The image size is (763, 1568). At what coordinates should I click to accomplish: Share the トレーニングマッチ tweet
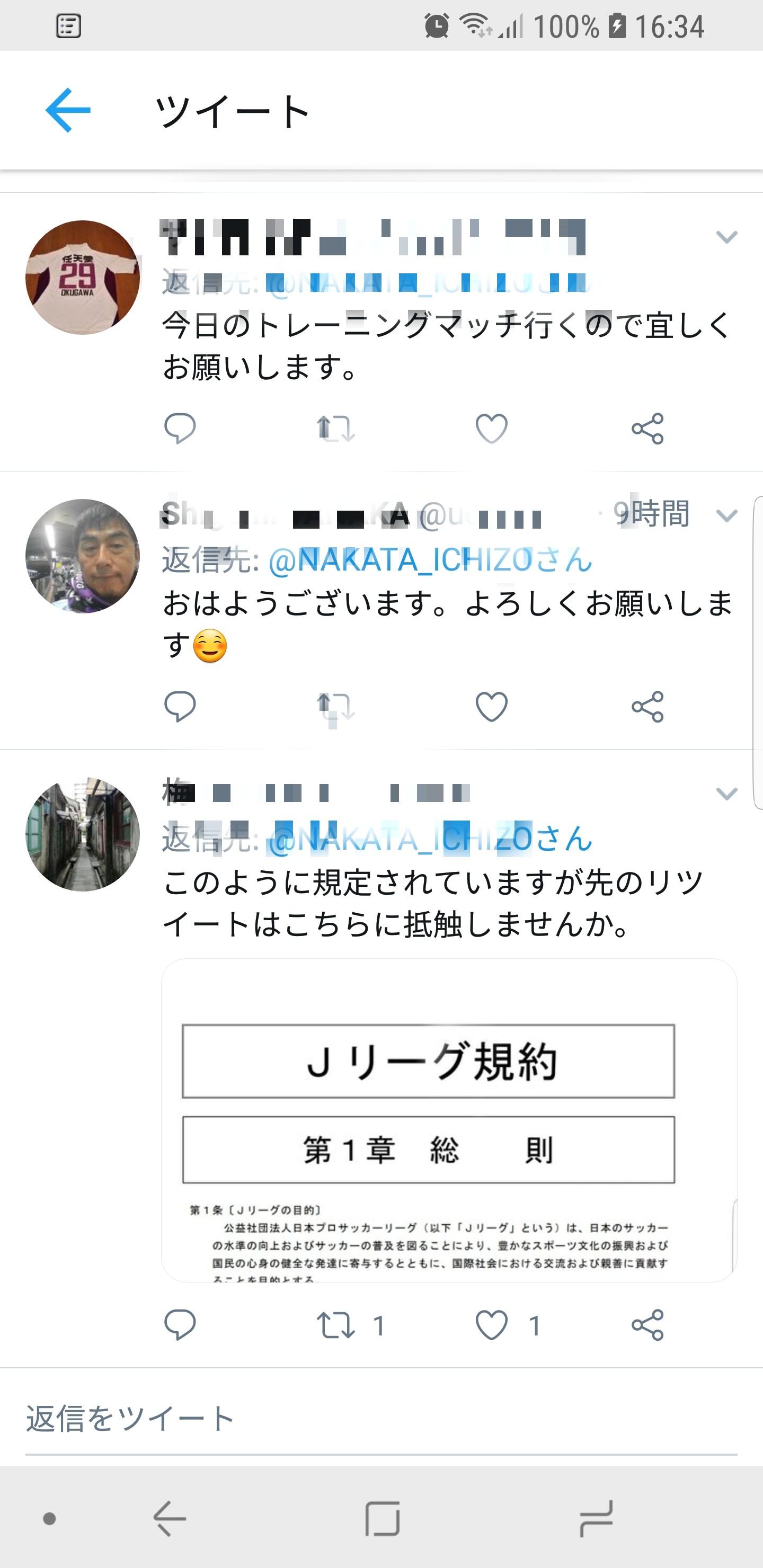[647, 429]
